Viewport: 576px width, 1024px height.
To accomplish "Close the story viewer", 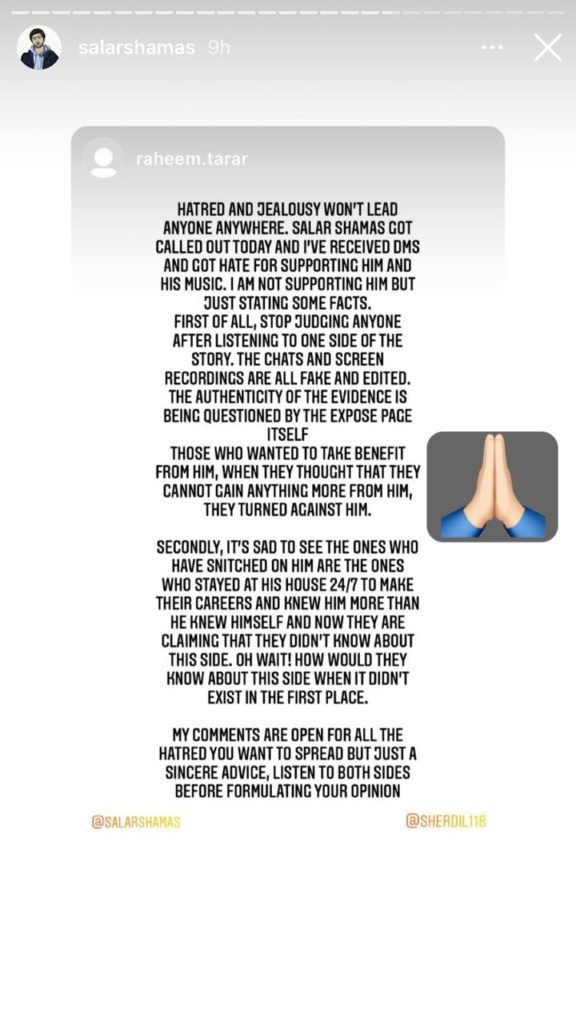I will click(x=547, y=48).
